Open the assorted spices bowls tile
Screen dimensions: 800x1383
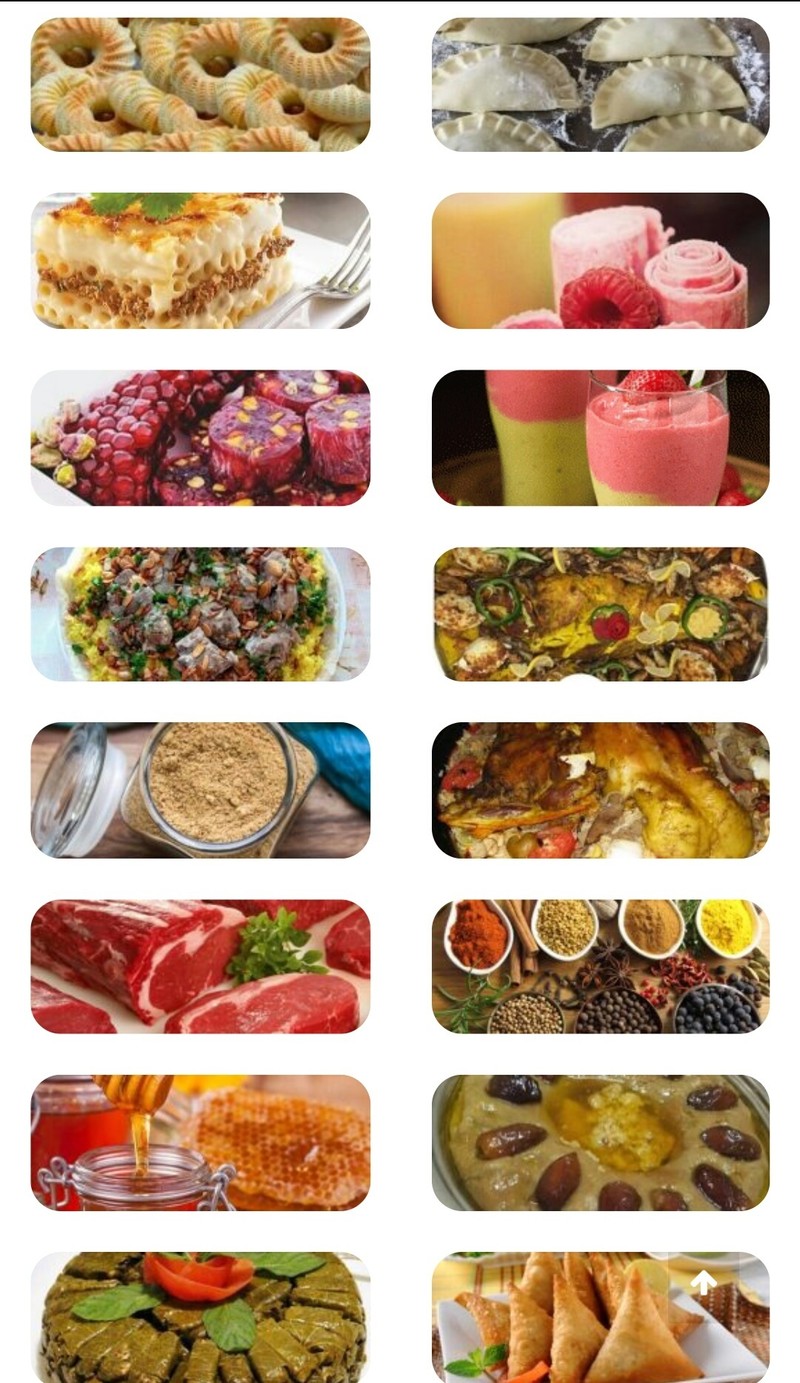click(600, 966)
